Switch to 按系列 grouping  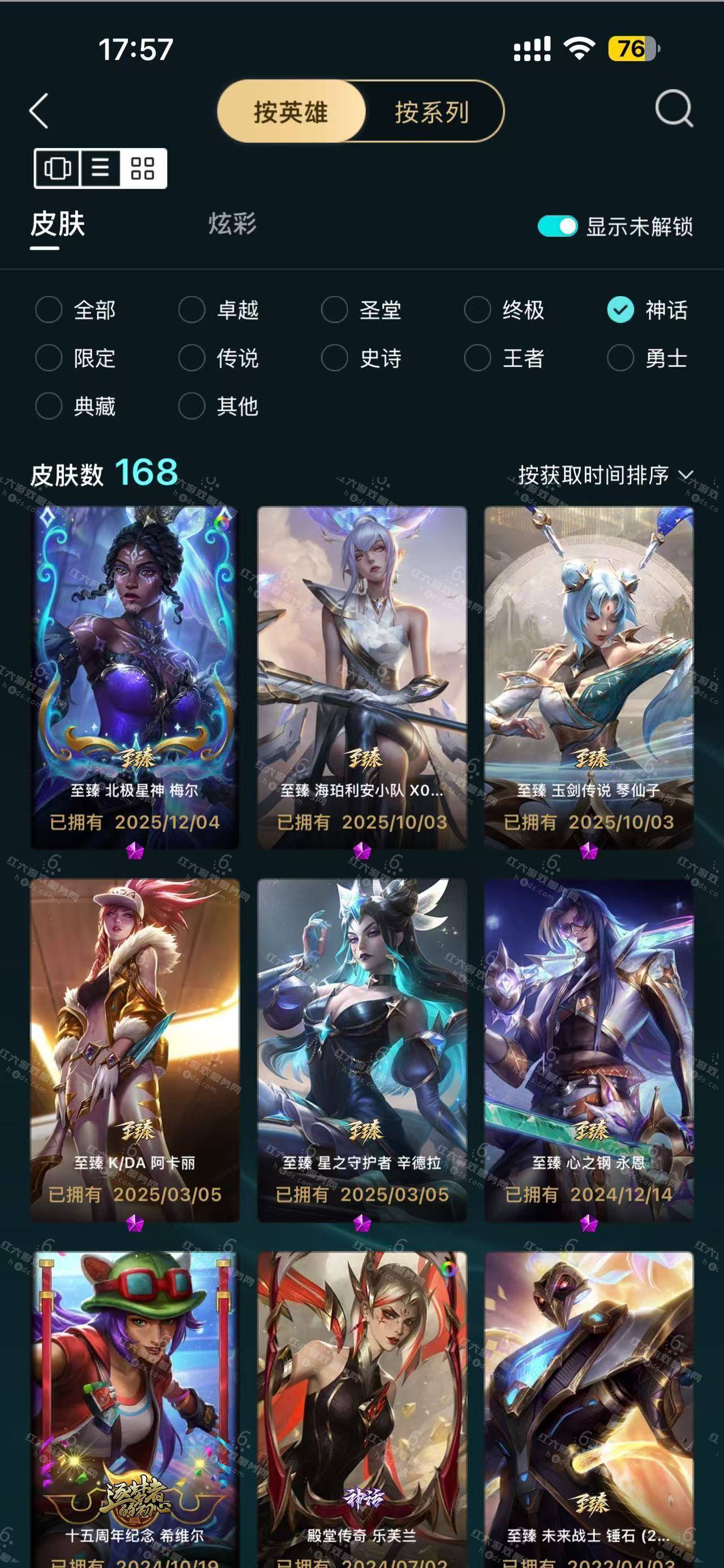point(432,112)
